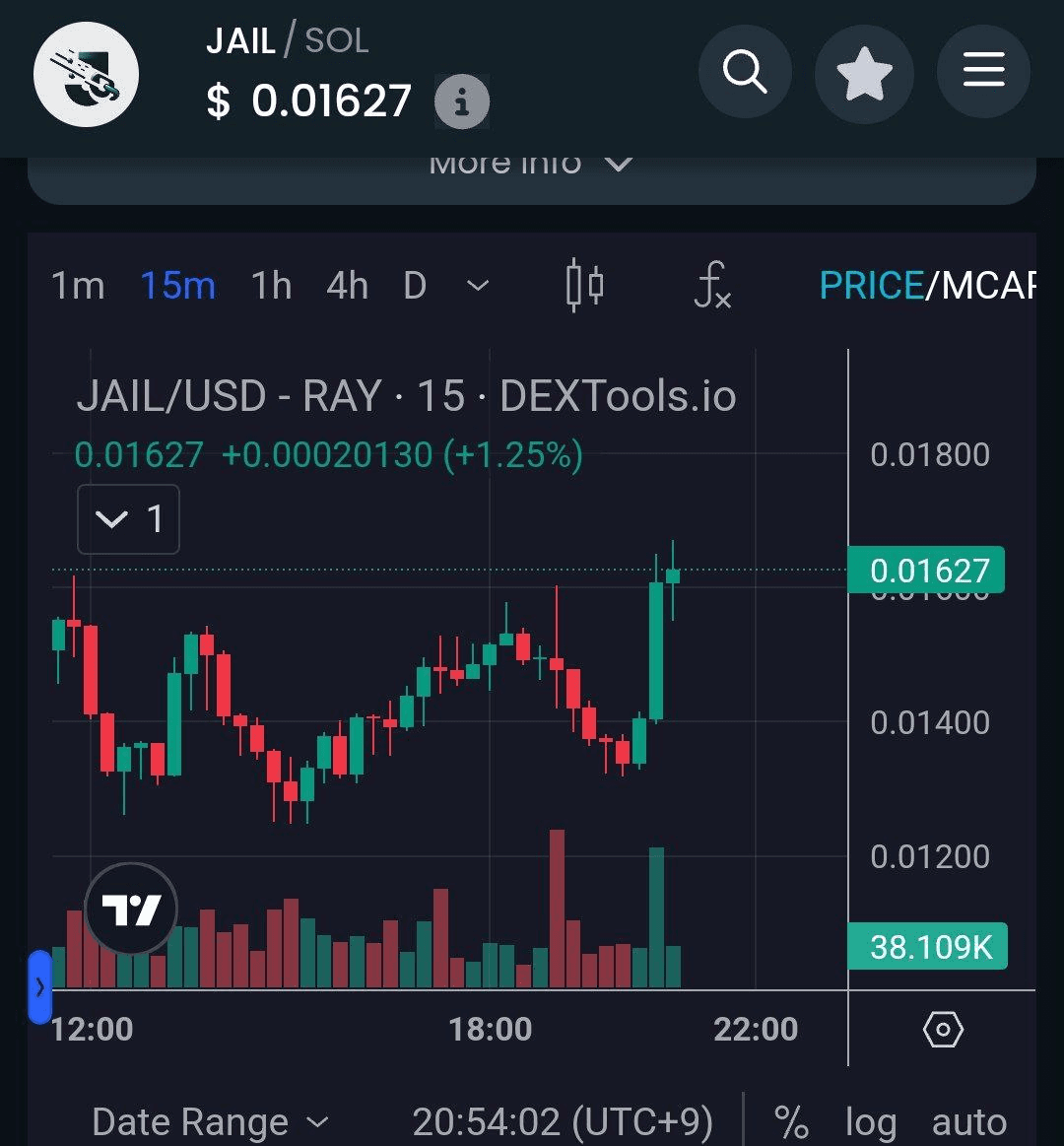1064x1146 pixels.
Task: Open chart settings hexagon icon
Action: (x=942, y=1030)
